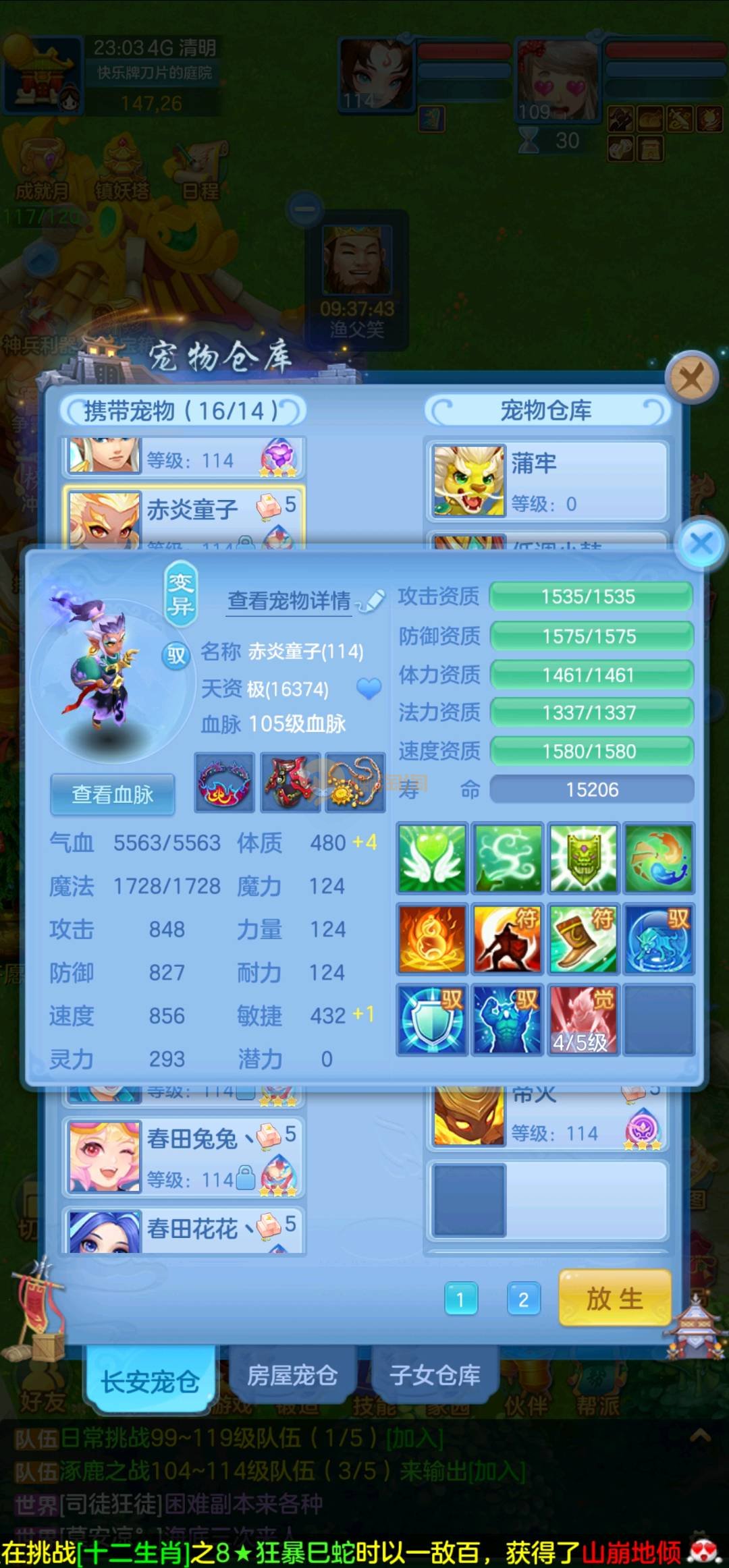Tap the 变异 badge
Image resolution: width=729 pixels, height=1568 pixels.
pos(180,593)
